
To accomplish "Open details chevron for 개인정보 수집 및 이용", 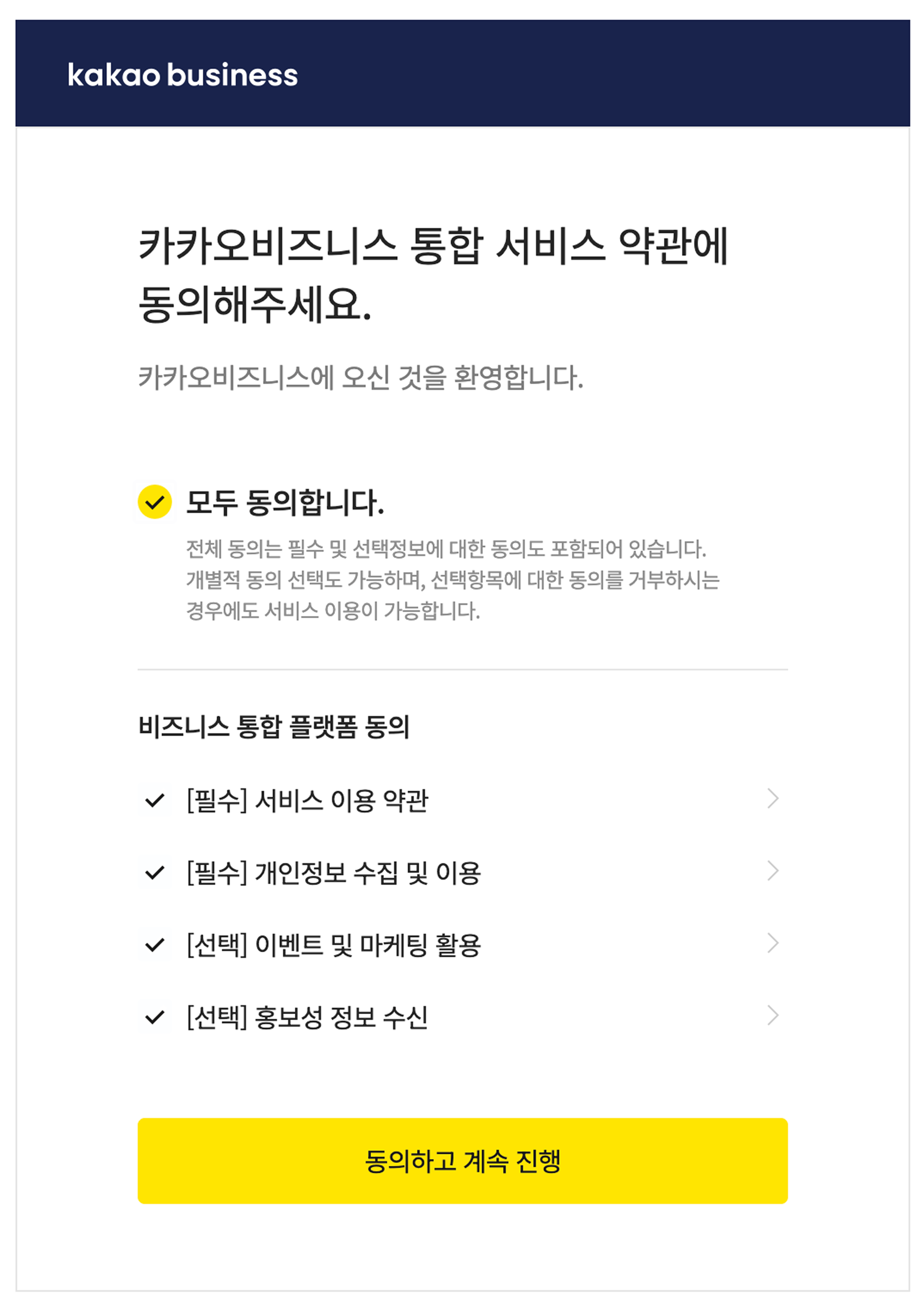I will coord(772,871).
